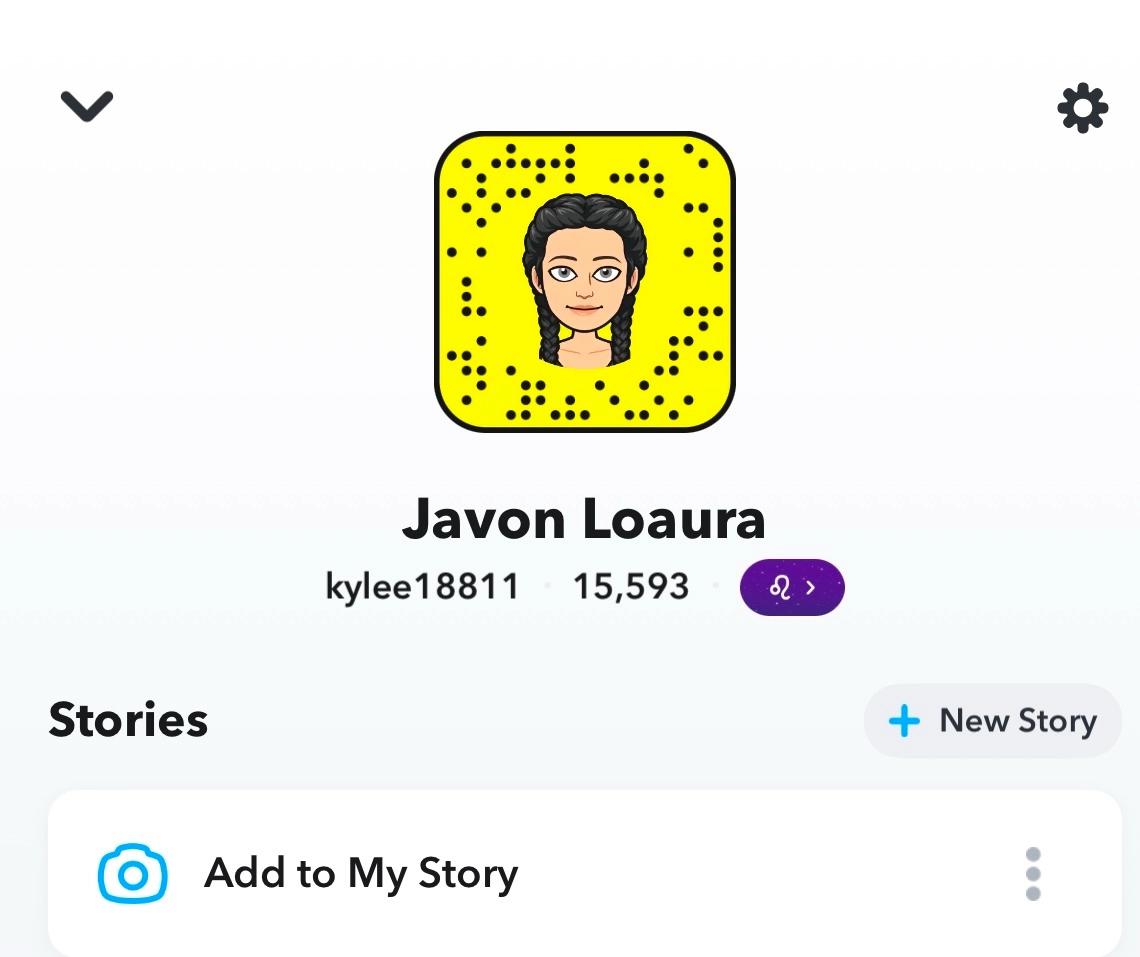Open options dots beside Add to My Story
Screen dimensions: 1140x957
coord(1033,874)
